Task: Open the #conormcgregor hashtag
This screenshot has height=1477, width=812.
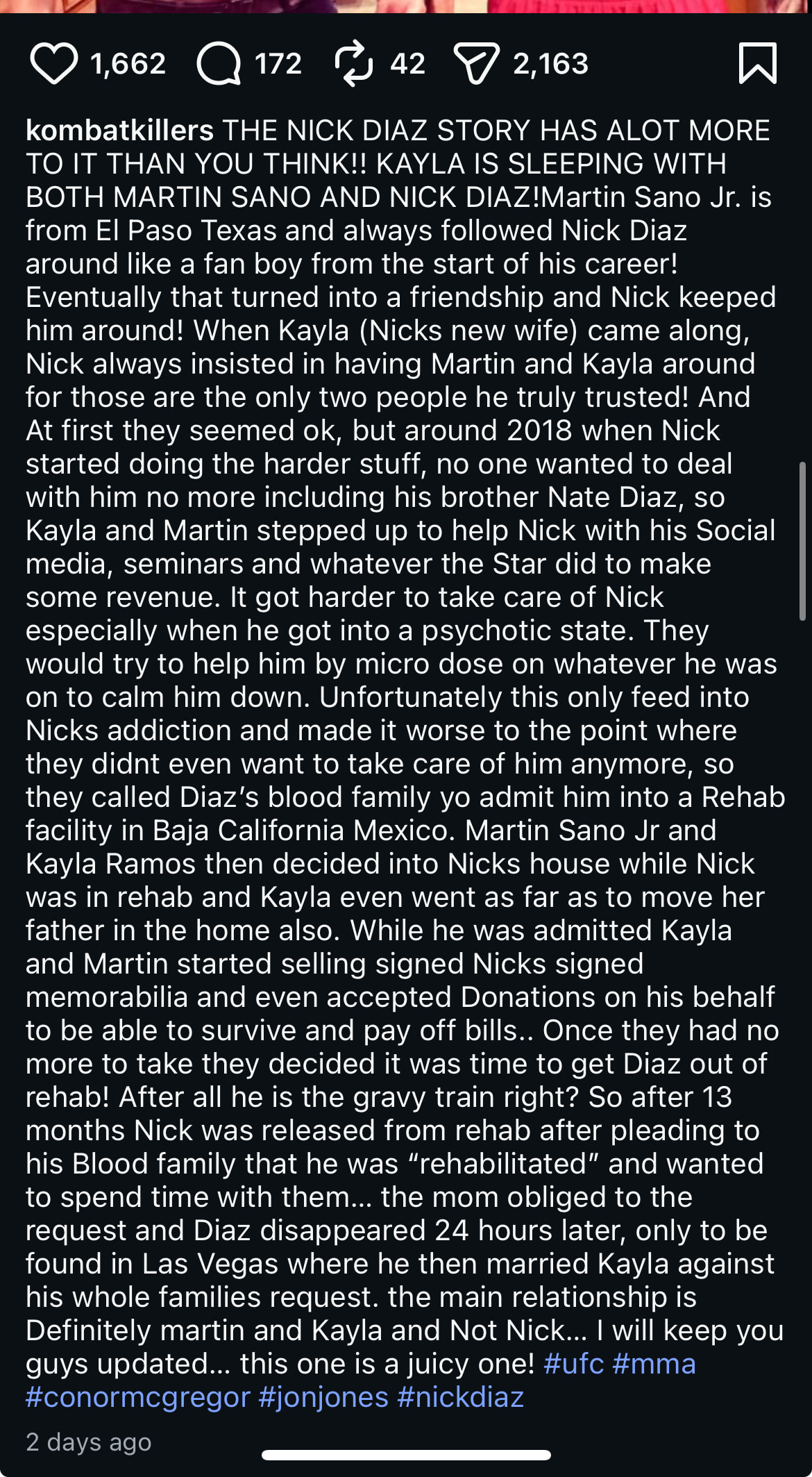Action: (137, 1397)
